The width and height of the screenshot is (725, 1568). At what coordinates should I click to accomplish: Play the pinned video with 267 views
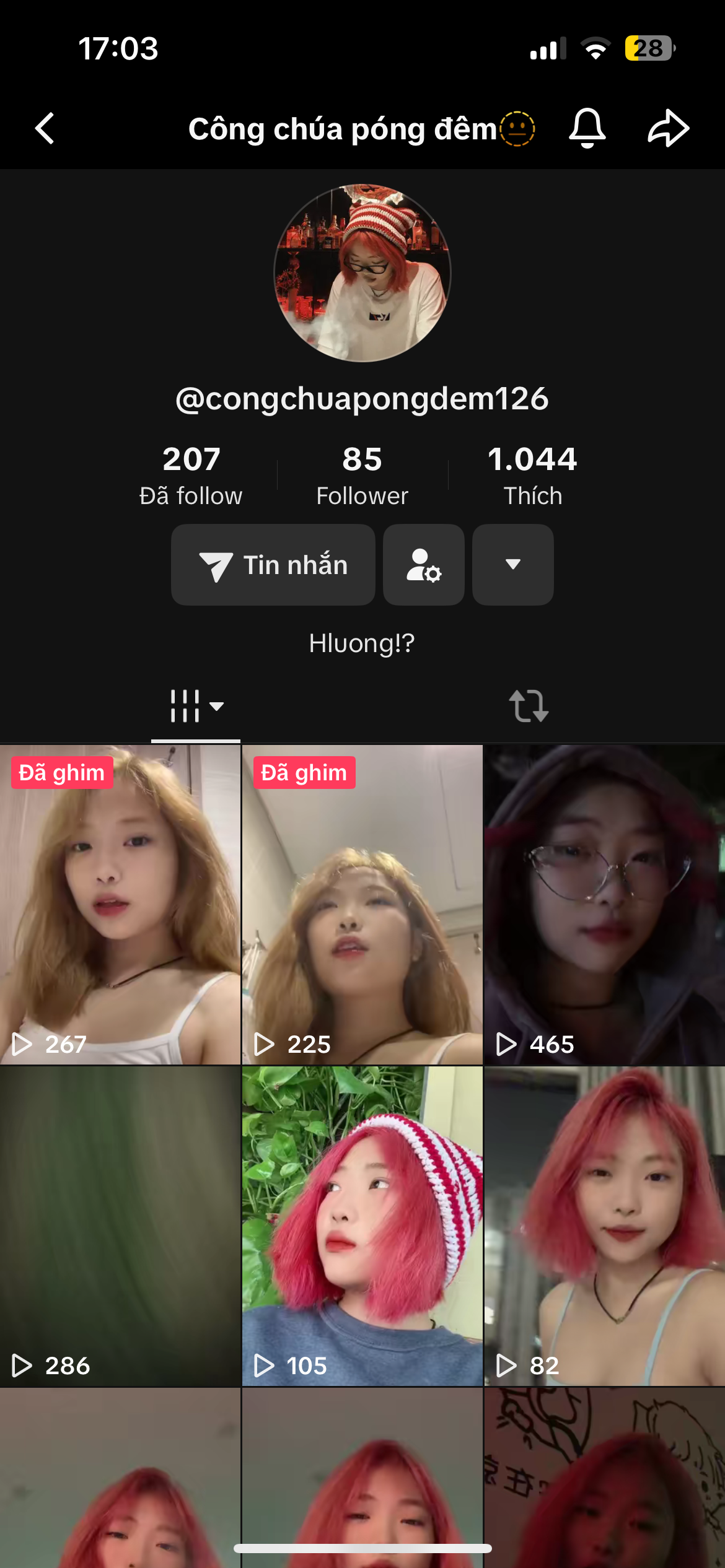tap(120, 904)
